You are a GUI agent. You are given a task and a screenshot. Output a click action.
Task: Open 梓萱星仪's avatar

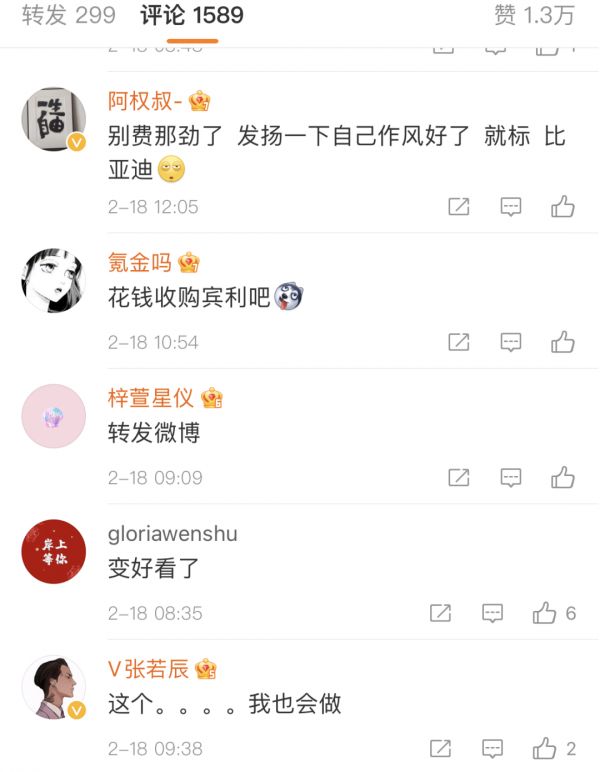(x=53, y=416)
